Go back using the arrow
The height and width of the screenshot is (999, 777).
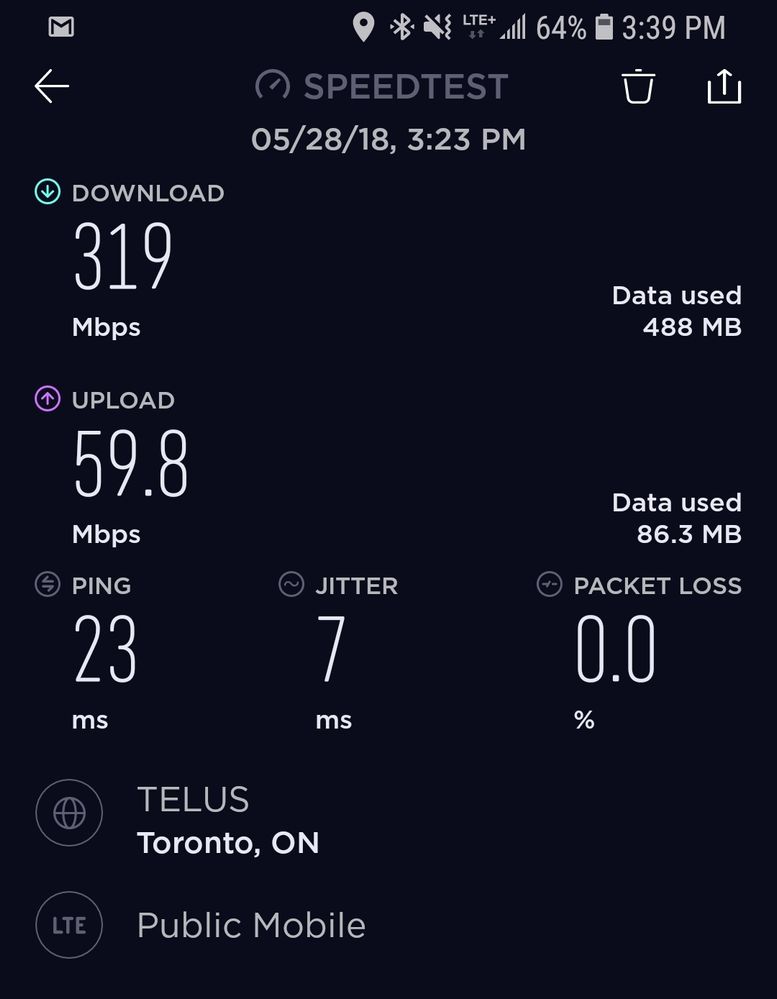click(x=50, y=86)
